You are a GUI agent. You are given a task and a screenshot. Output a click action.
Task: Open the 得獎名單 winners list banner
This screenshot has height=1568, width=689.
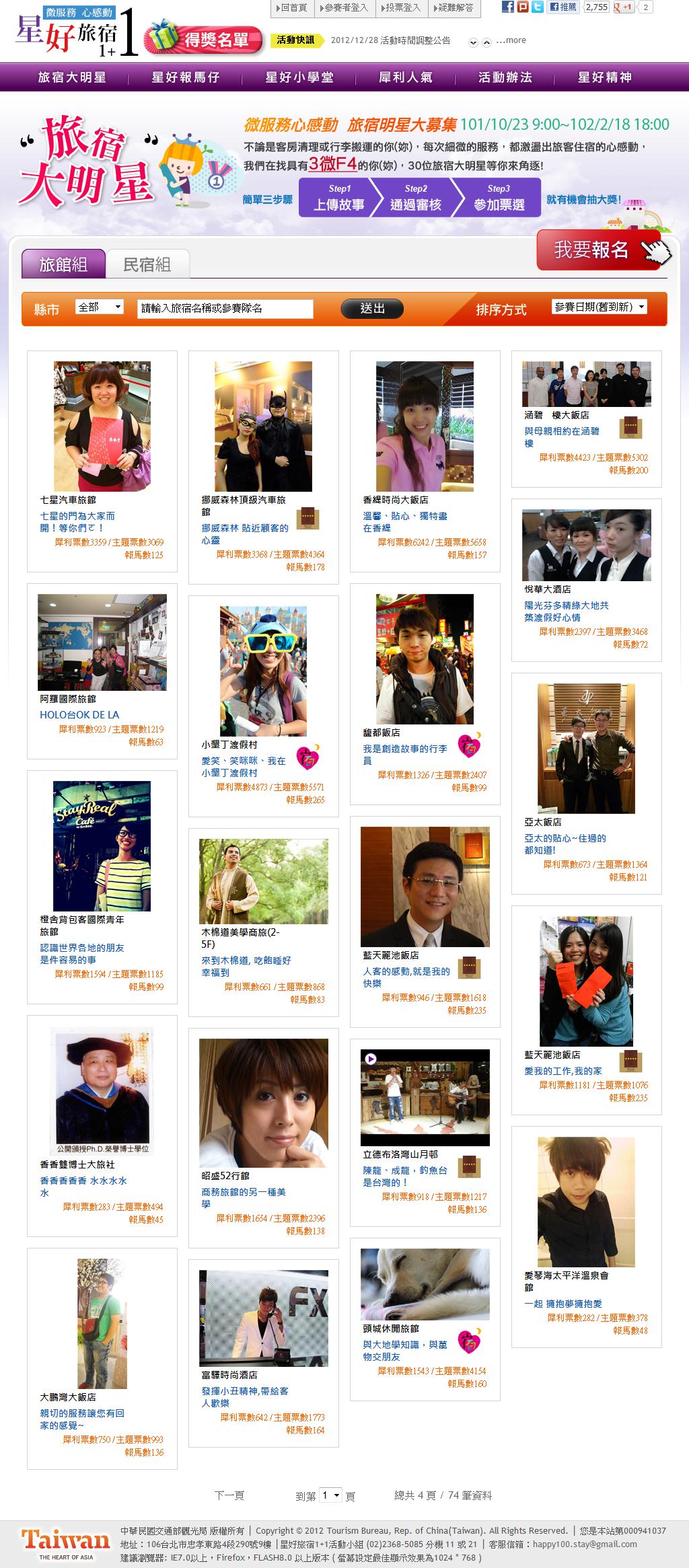pyautogui.click(x=207, y=39)
